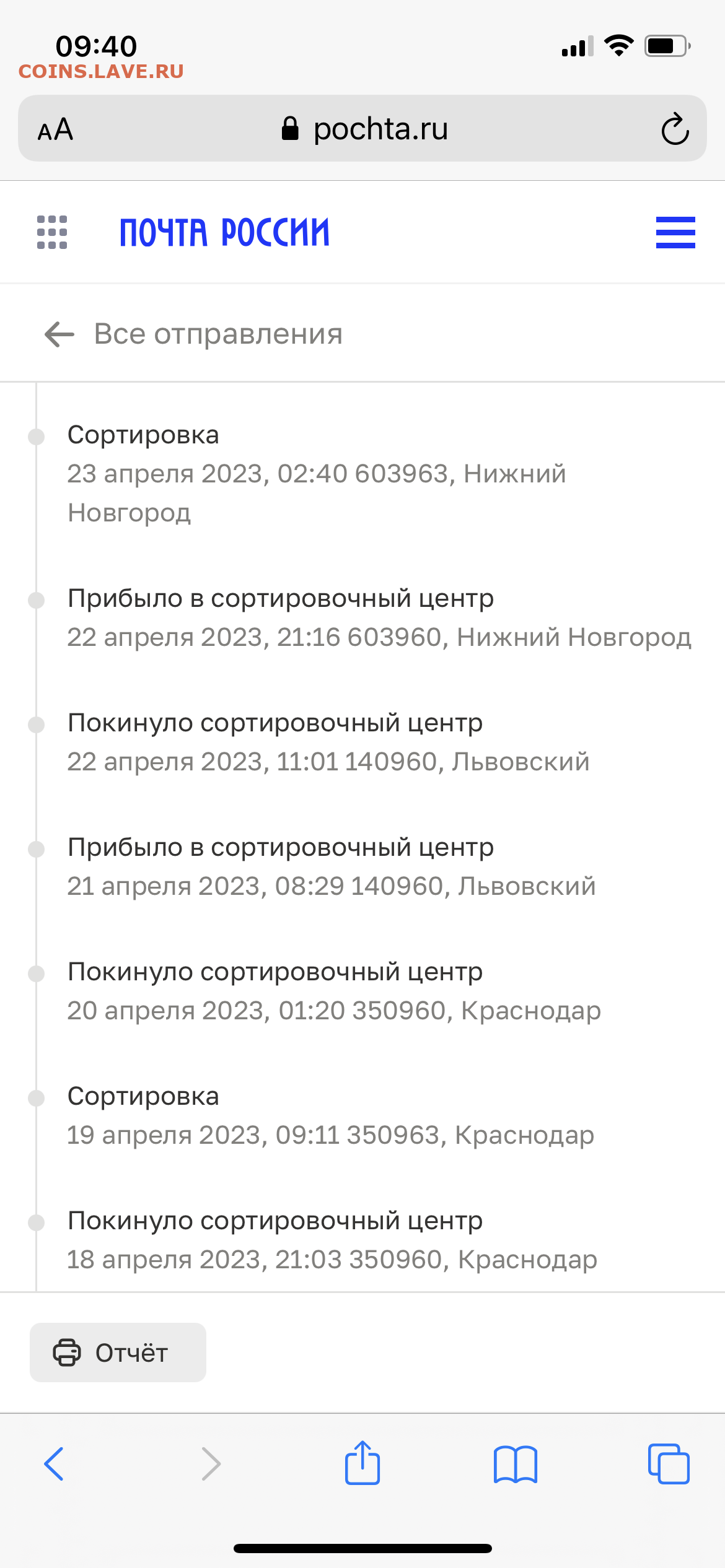This screenshot has height=1568, width=725.
Task: Tap the pochta.ru address bar
Action: (362, 129)
